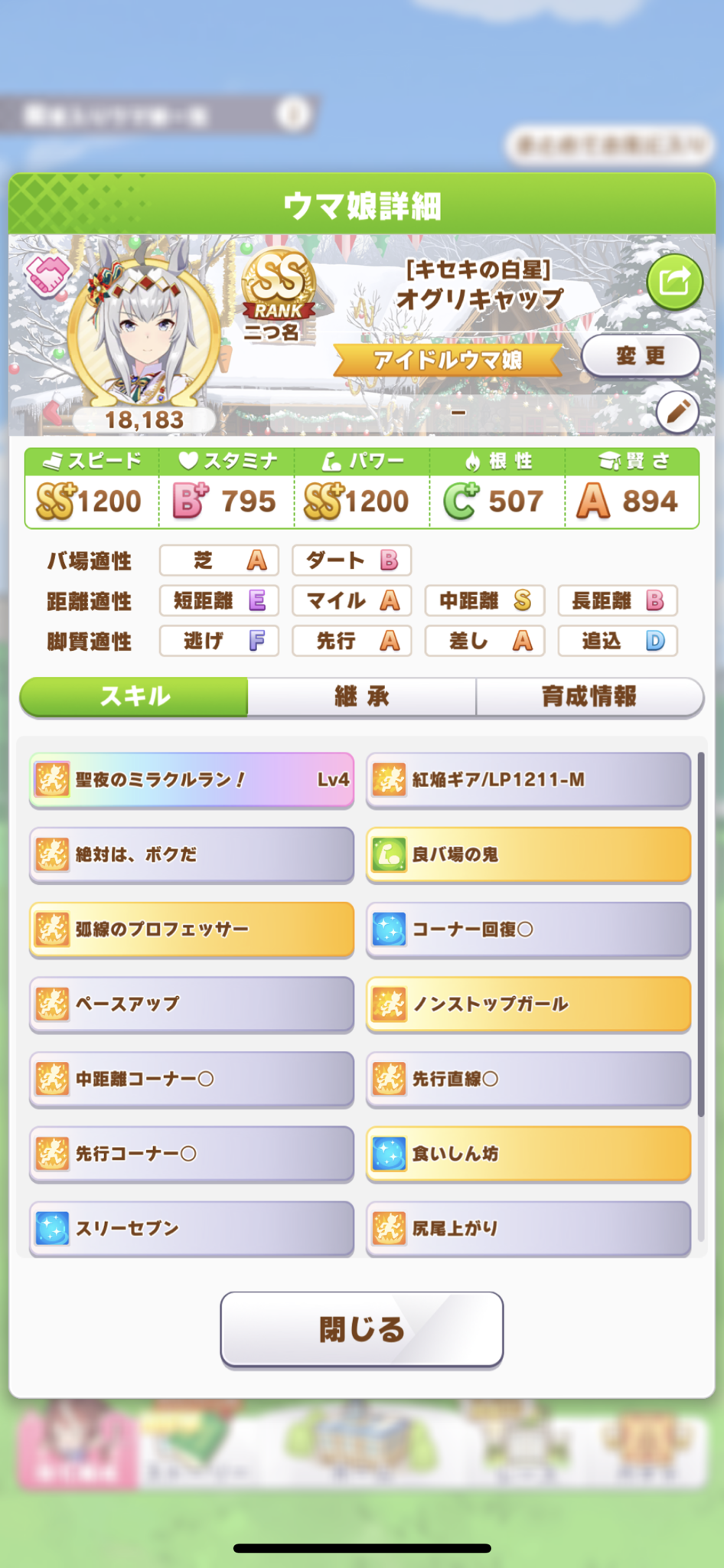Select the スキル tab
Screen dimensions: 724x1568
[x=135, y=696]
